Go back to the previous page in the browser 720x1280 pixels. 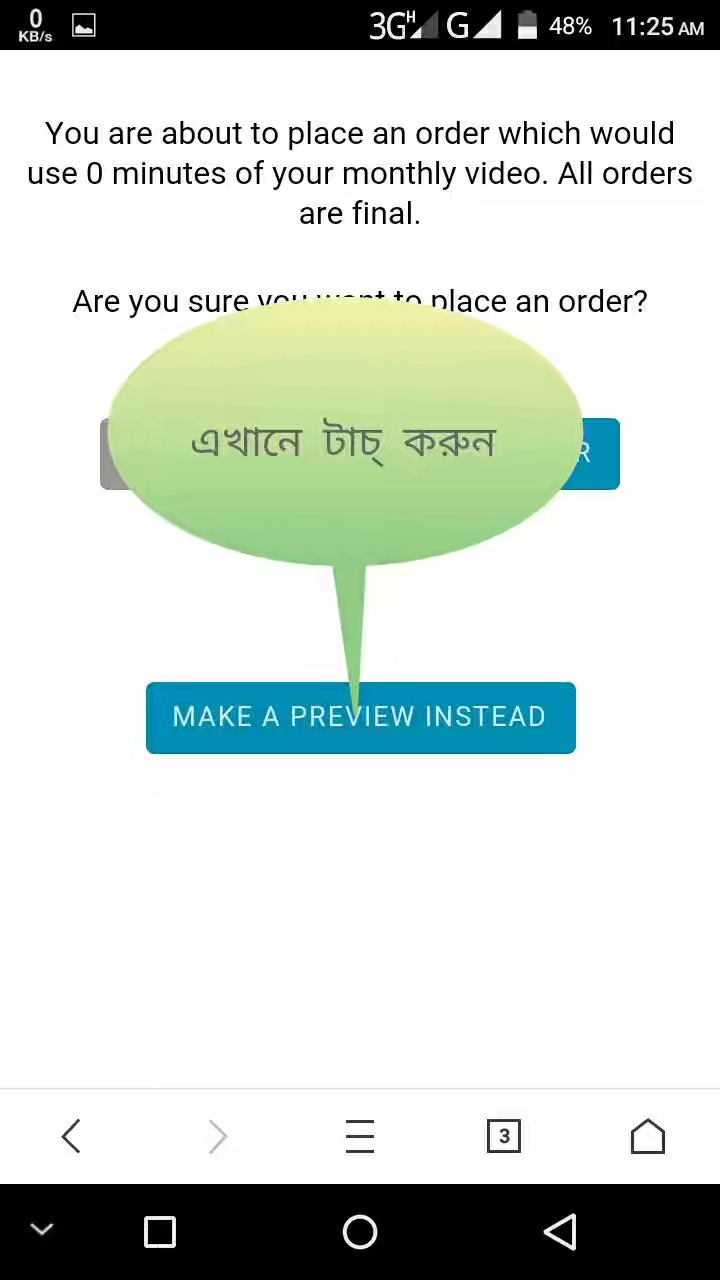[x=71, y=1137]
